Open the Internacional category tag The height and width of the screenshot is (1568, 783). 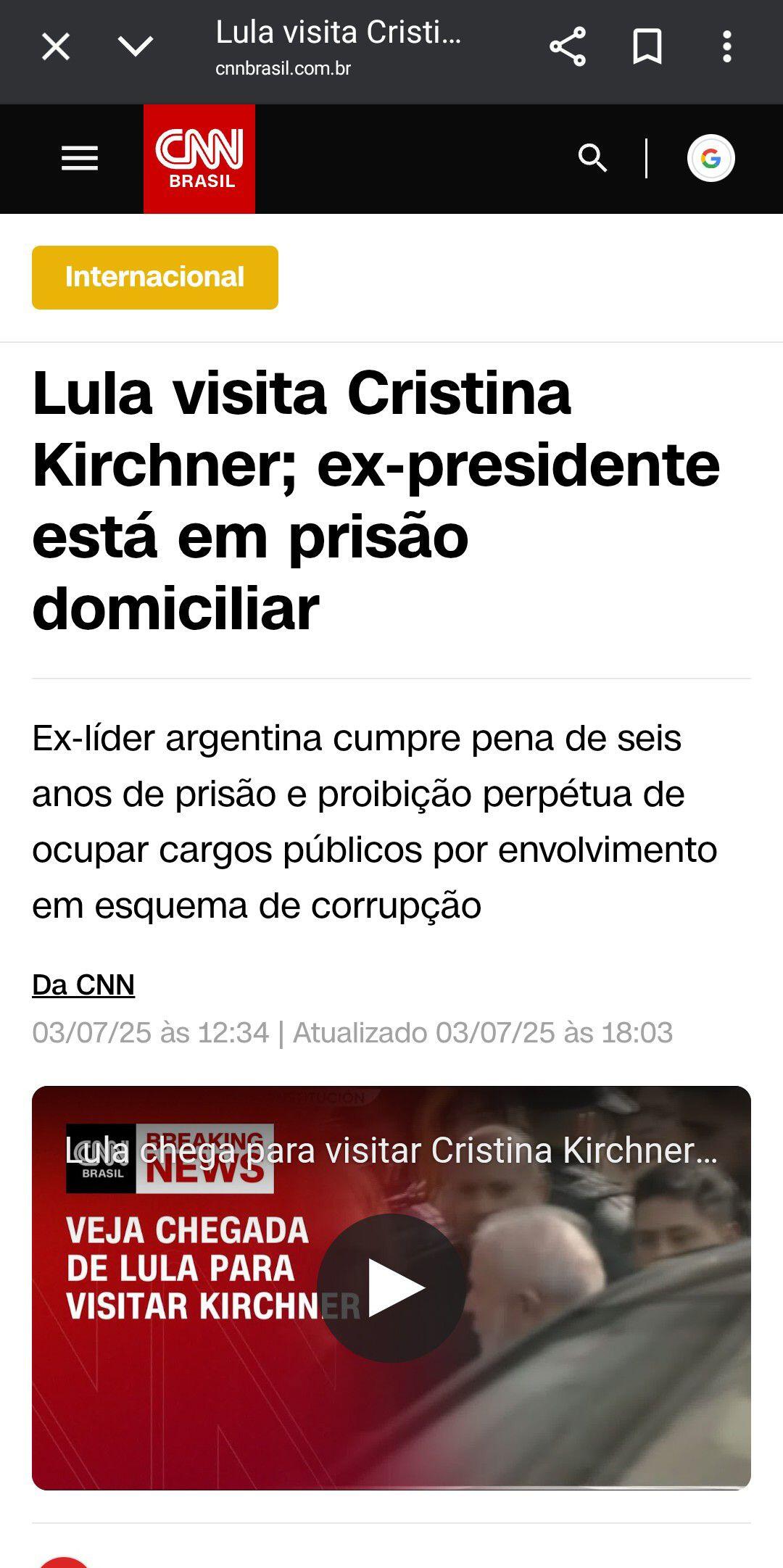(155, 278)
